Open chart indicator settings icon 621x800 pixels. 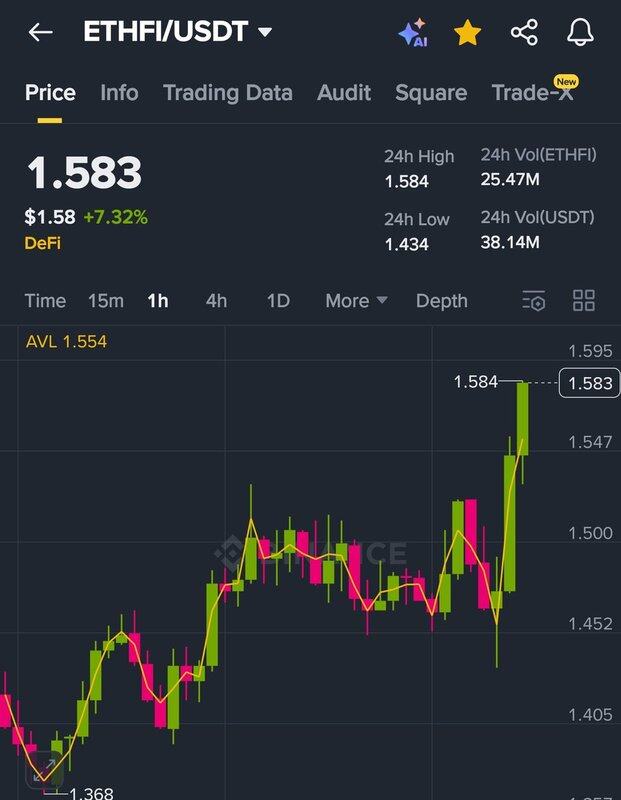tap(534, 301)
